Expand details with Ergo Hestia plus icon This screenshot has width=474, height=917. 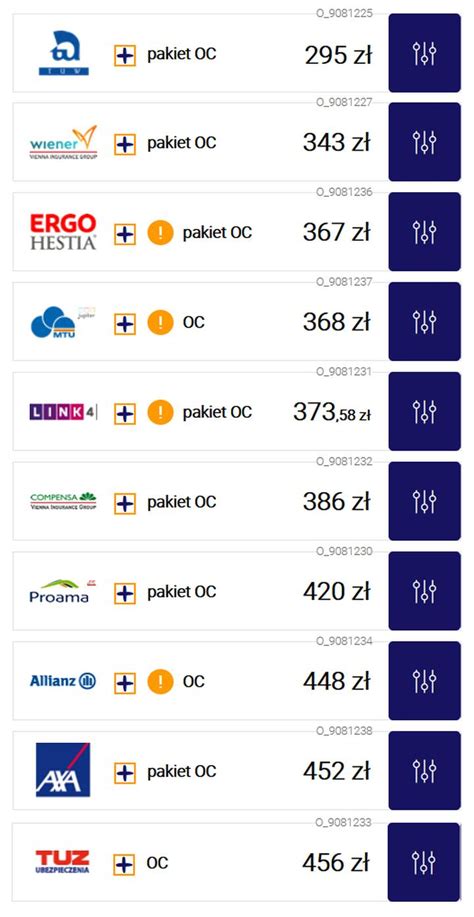coord(124,234)
